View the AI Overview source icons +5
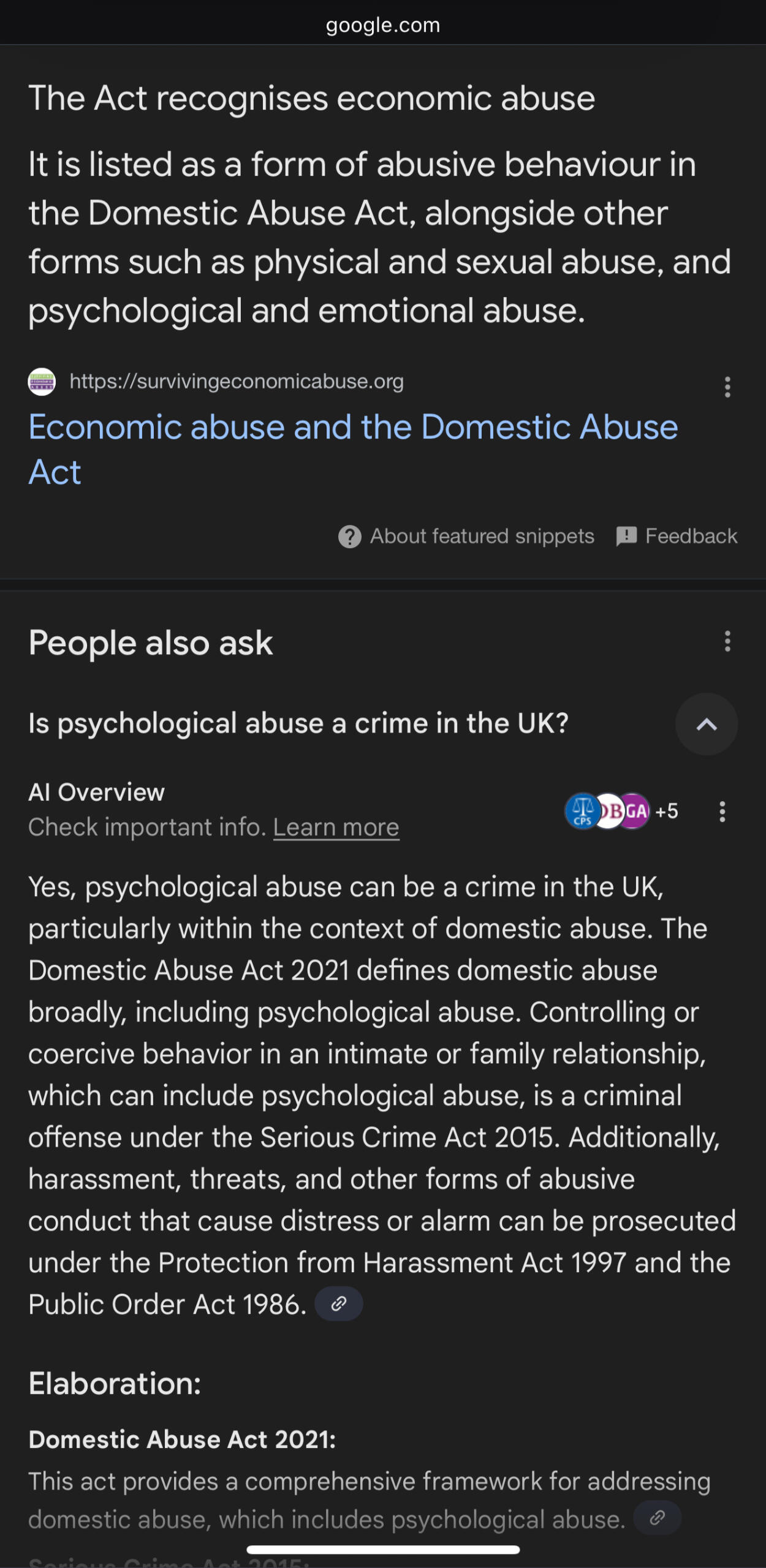Viewport: 766px width, 1568px height. click(x=621, y=812)
